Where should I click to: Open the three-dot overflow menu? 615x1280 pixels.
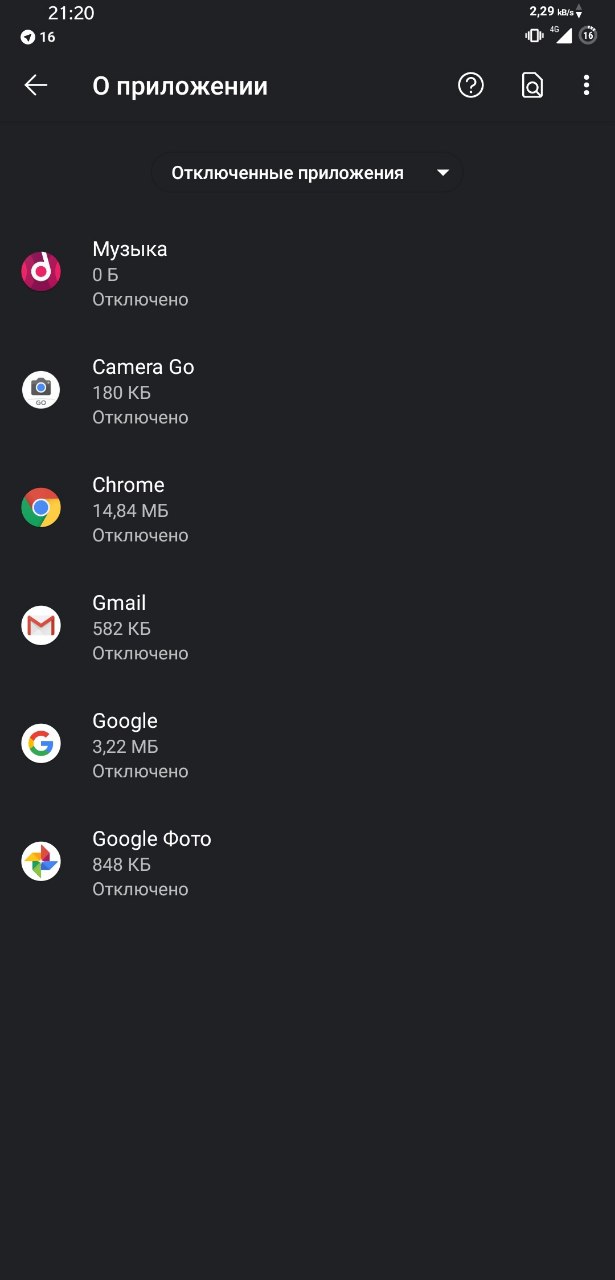click(586, 86)
